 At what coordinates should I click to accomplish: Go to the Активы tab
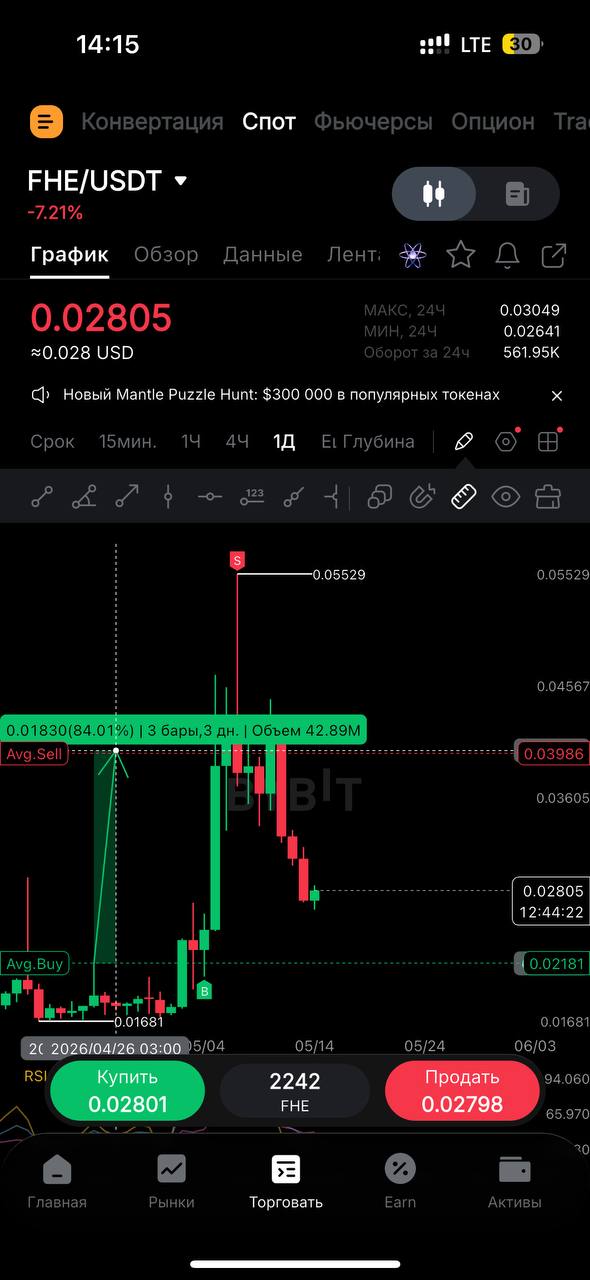coord(514,1181)
